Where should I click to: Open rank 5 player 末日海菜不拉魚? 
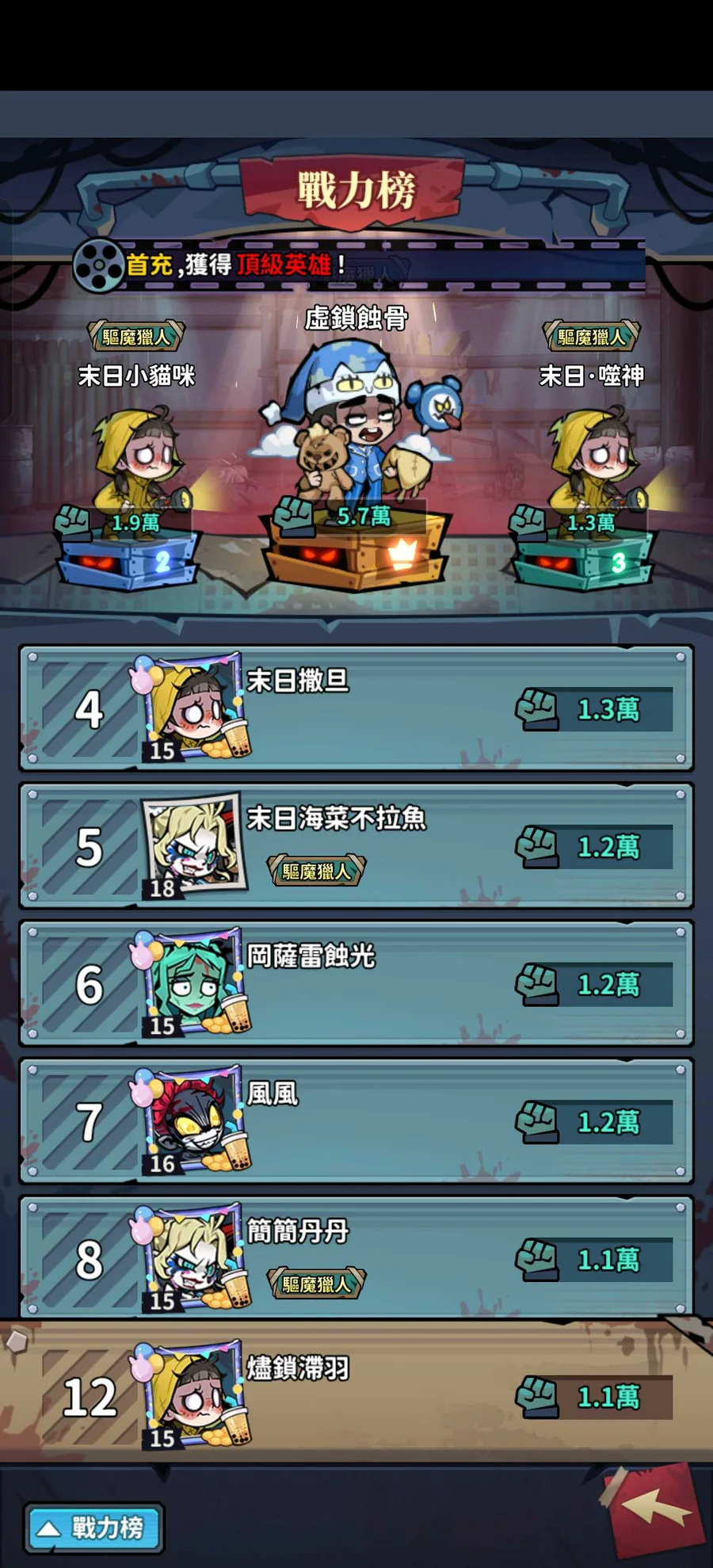coord(356,845)
